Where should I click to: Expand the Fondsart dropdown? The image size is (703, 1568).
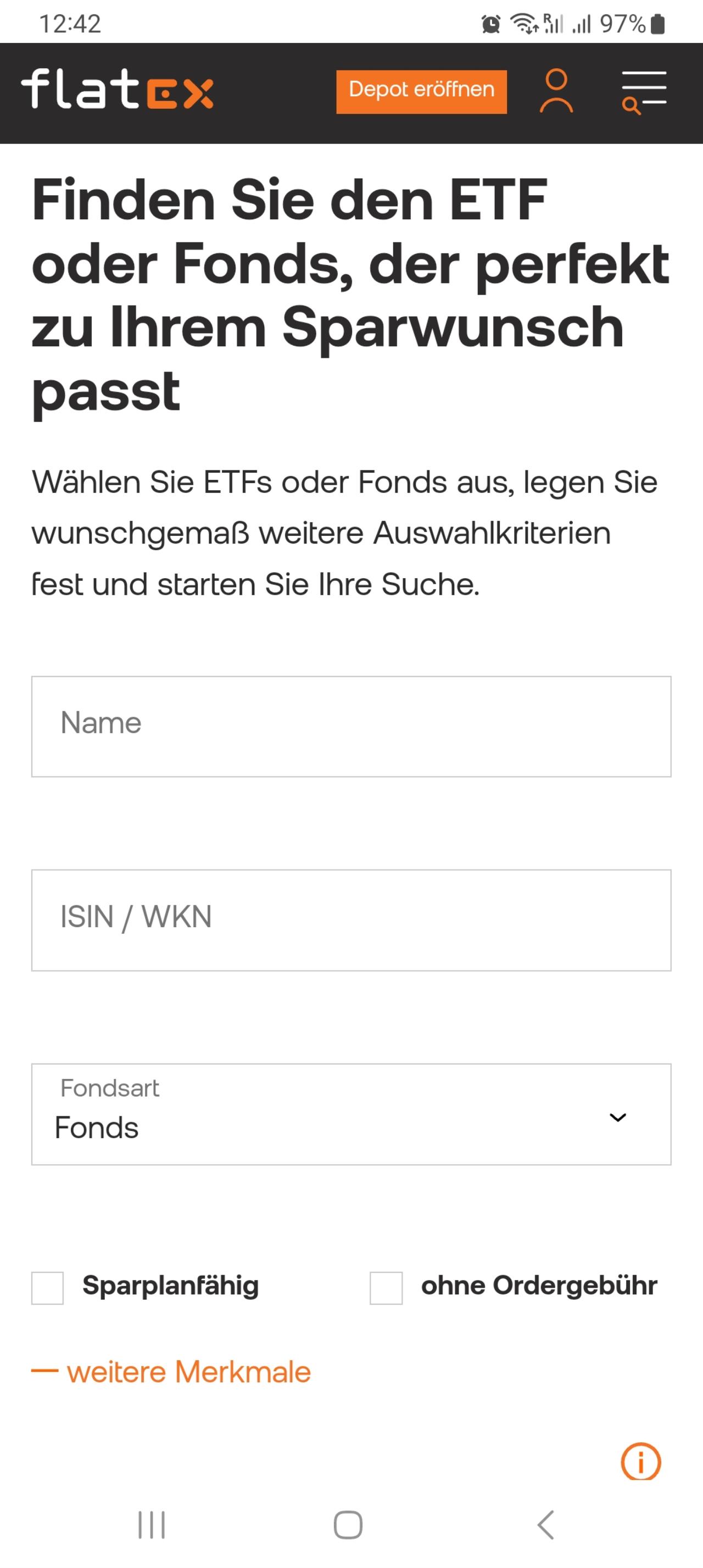tap(351, 1114)
